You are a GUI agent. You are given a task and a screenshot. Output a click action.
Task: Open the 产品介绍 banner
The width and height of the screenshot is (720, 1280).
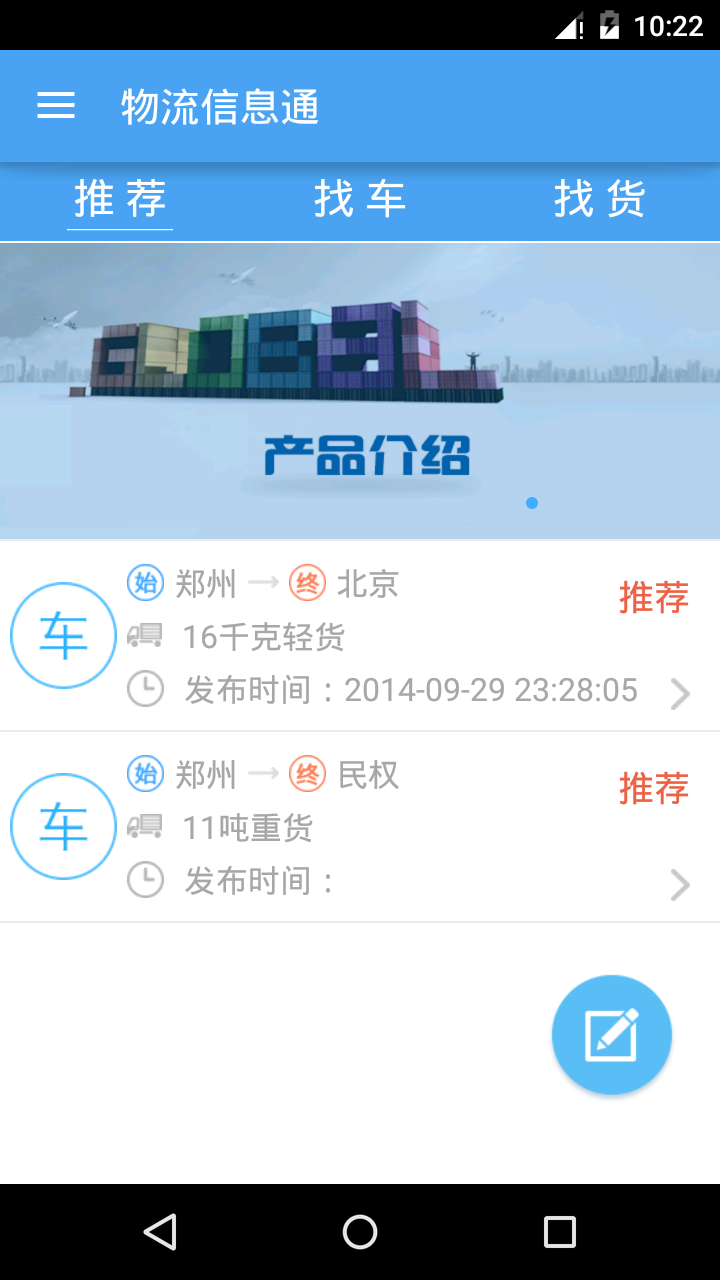coord(360,390)
